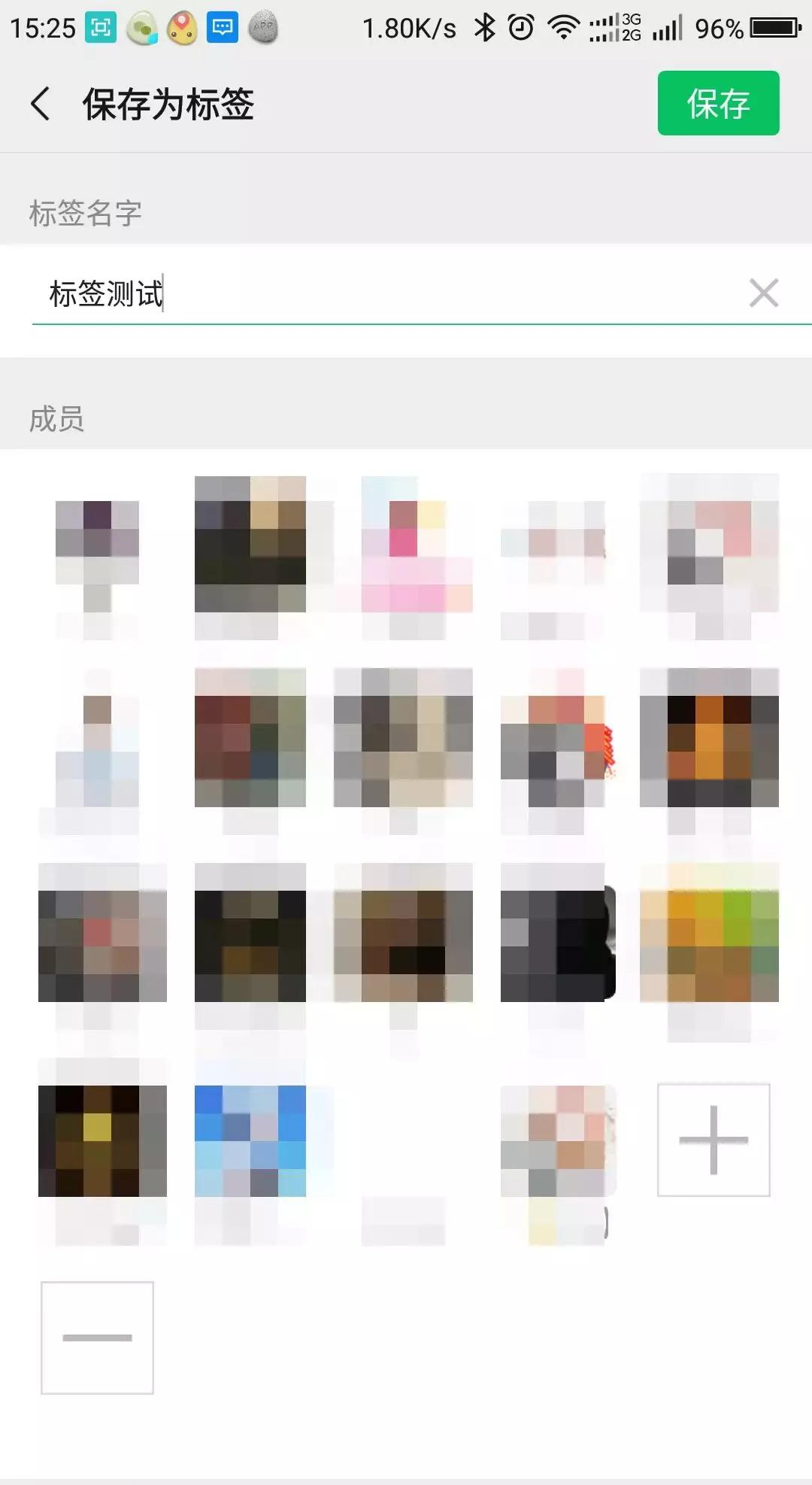
Task: Tap the 保存为标签 title text
Action: tap(168, 105)
